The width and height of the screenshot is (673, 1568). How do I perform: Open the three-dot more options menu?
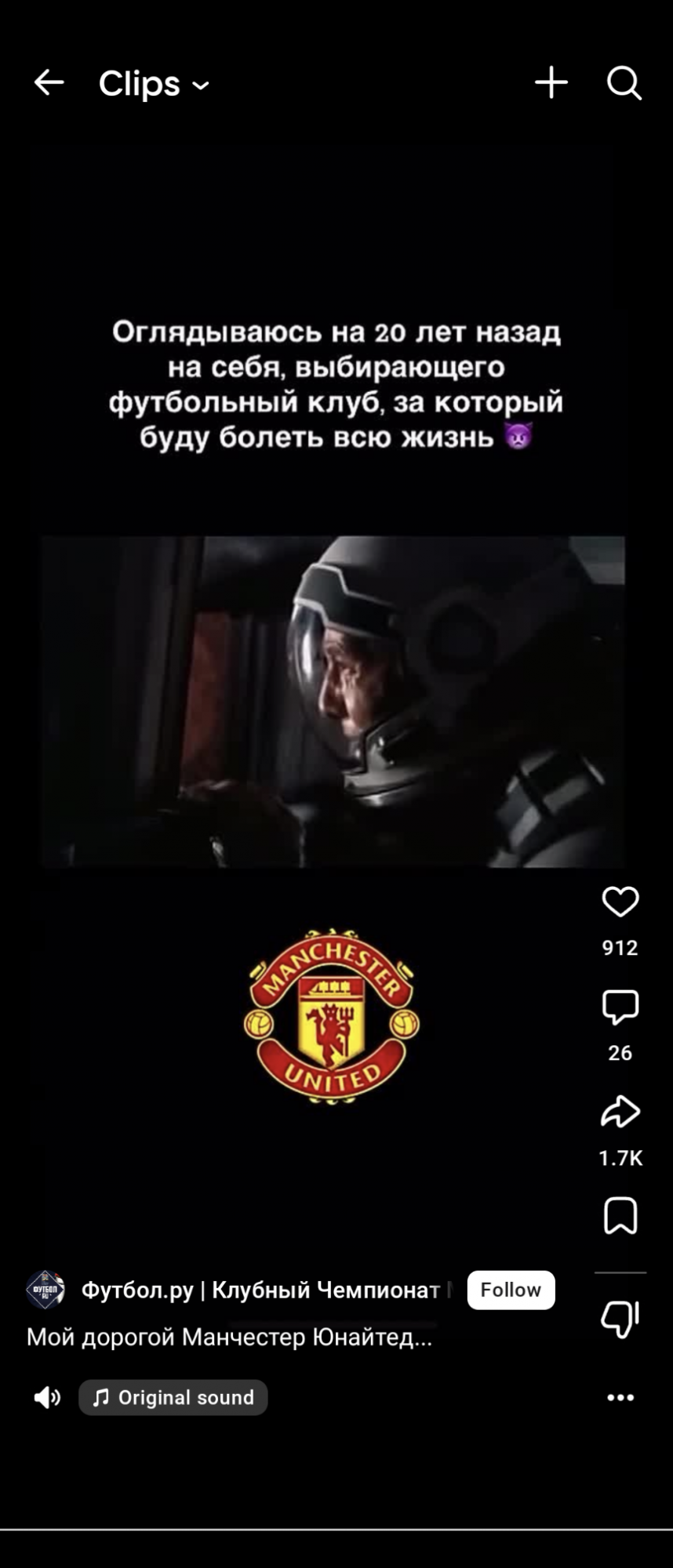point(620,1397)
